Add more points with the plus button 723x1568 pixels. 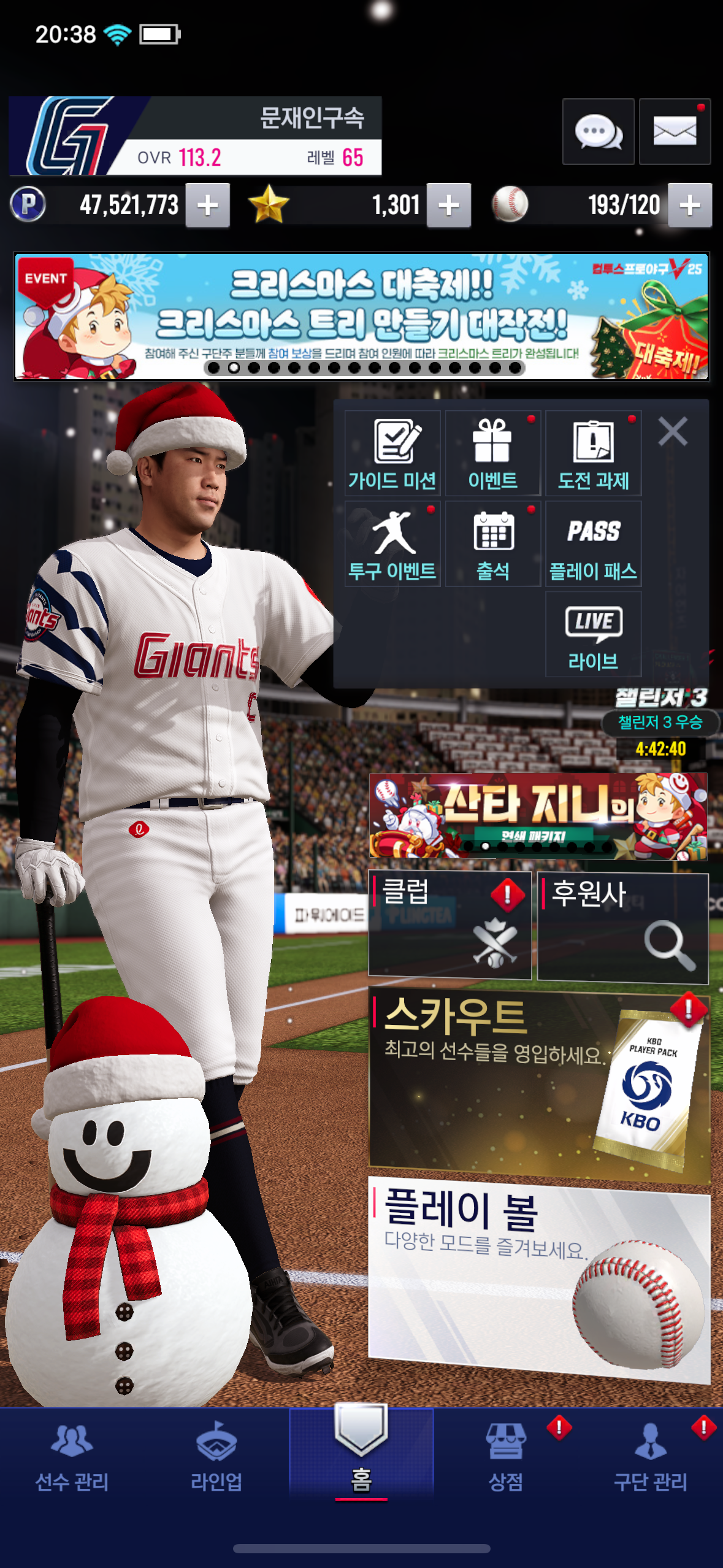(x=208, y=206)
